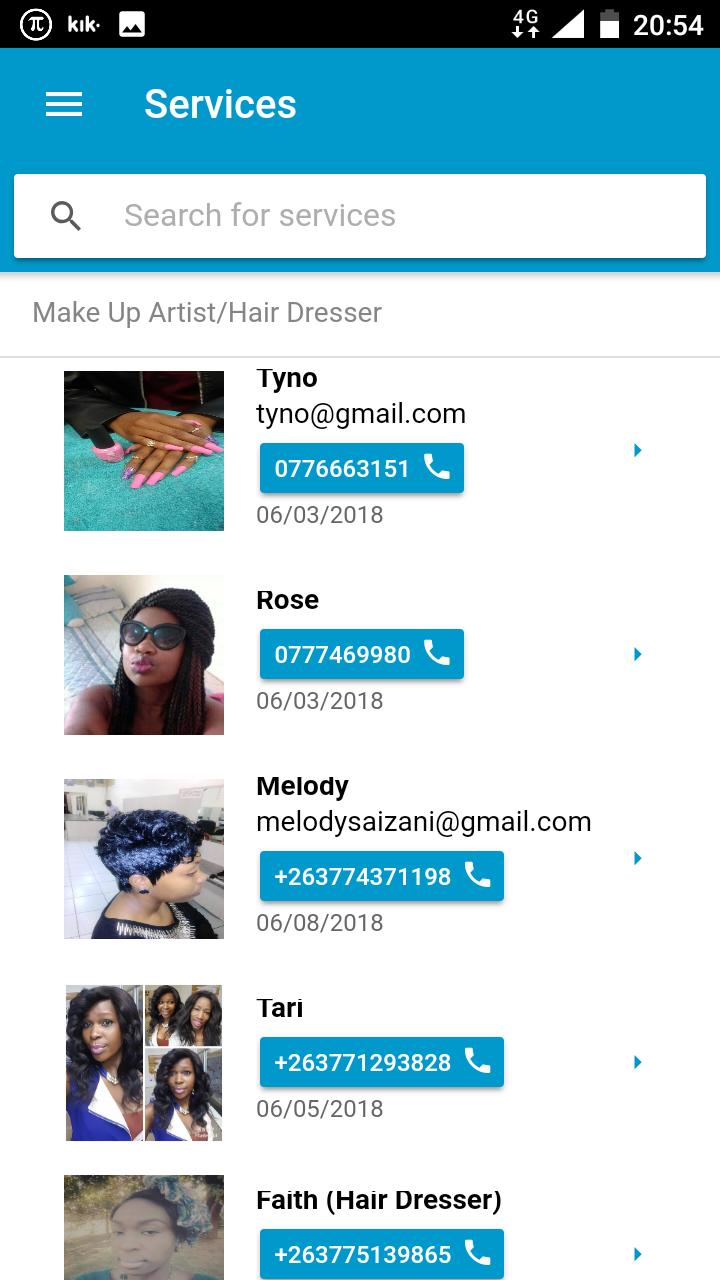View Faith (Hair Dresser) photo
The width and height of the screenshot is (720, 1280).
pos(144,1229)
